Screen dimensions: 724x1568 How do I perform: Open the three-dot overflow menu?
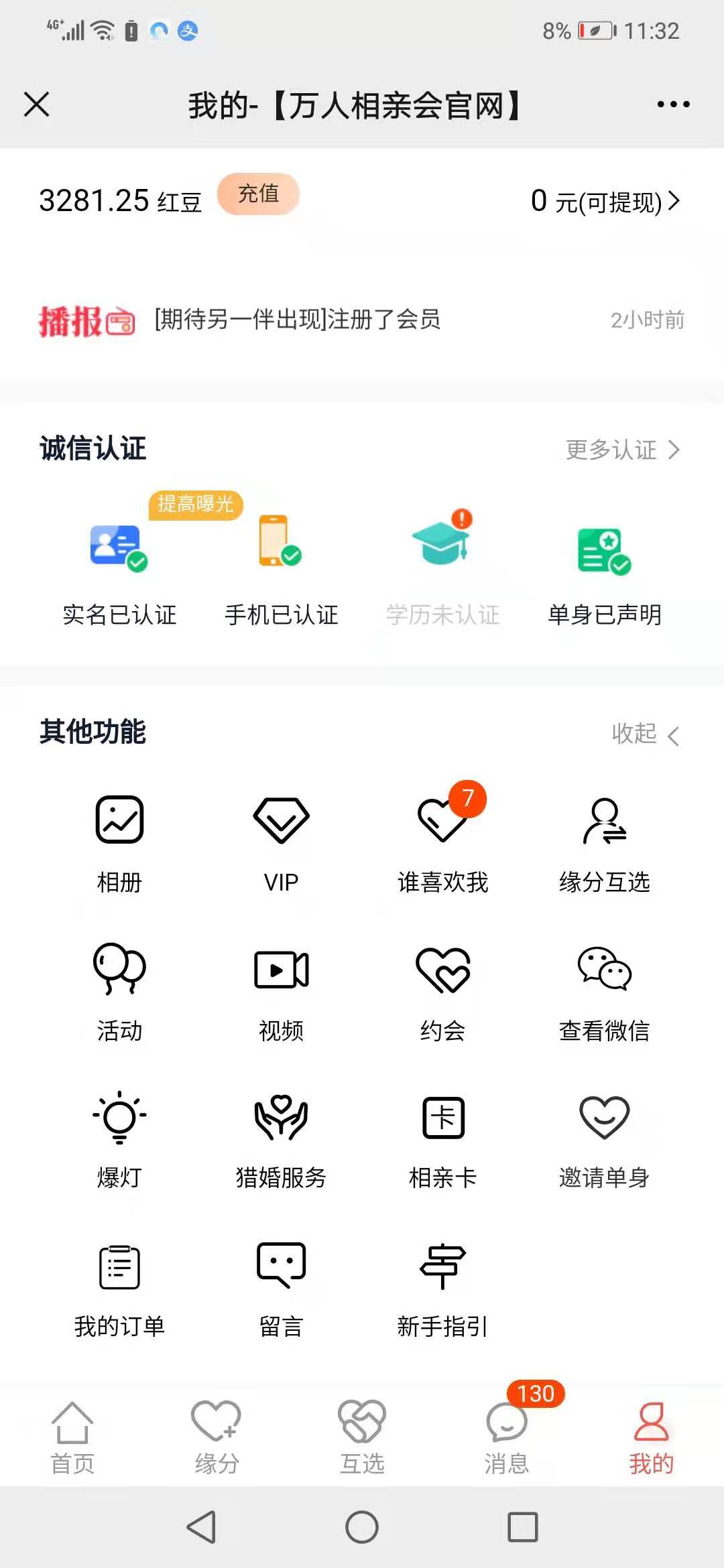point(673,105)
